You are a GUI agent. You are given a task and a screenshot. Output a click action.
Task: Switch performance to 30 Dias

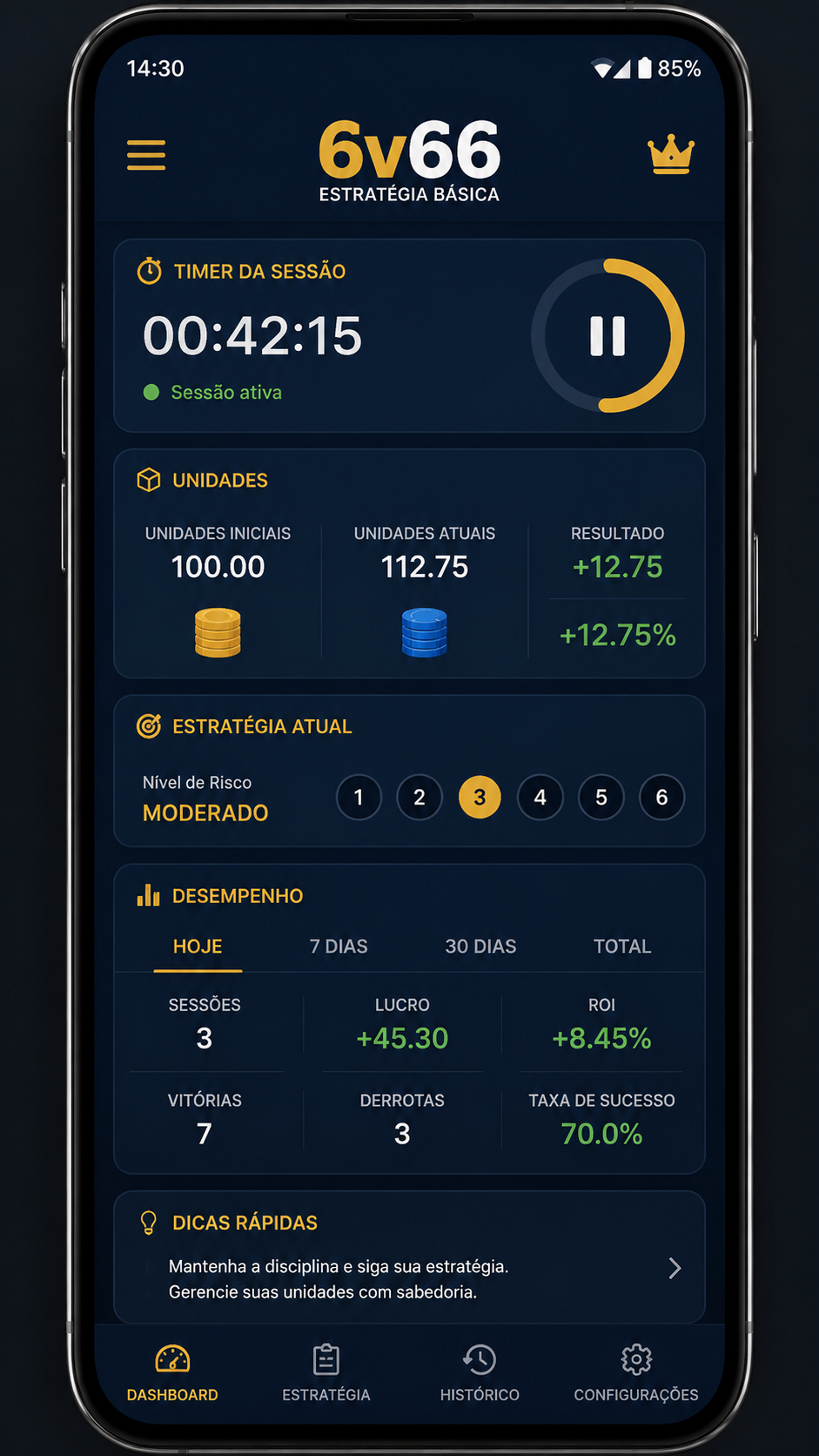pos(480,947)
